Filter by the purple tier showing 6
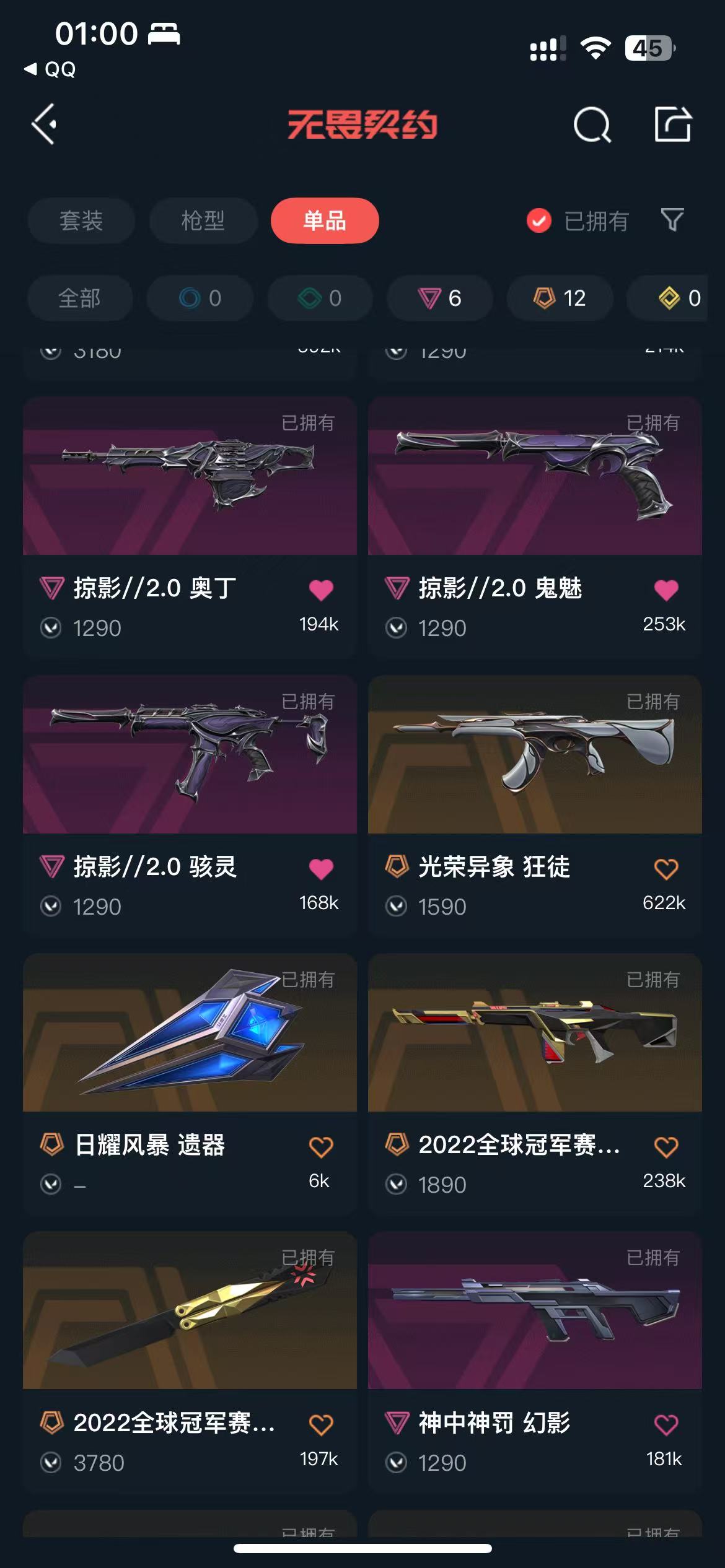The image size is (725, 1568). click(440, 298)
